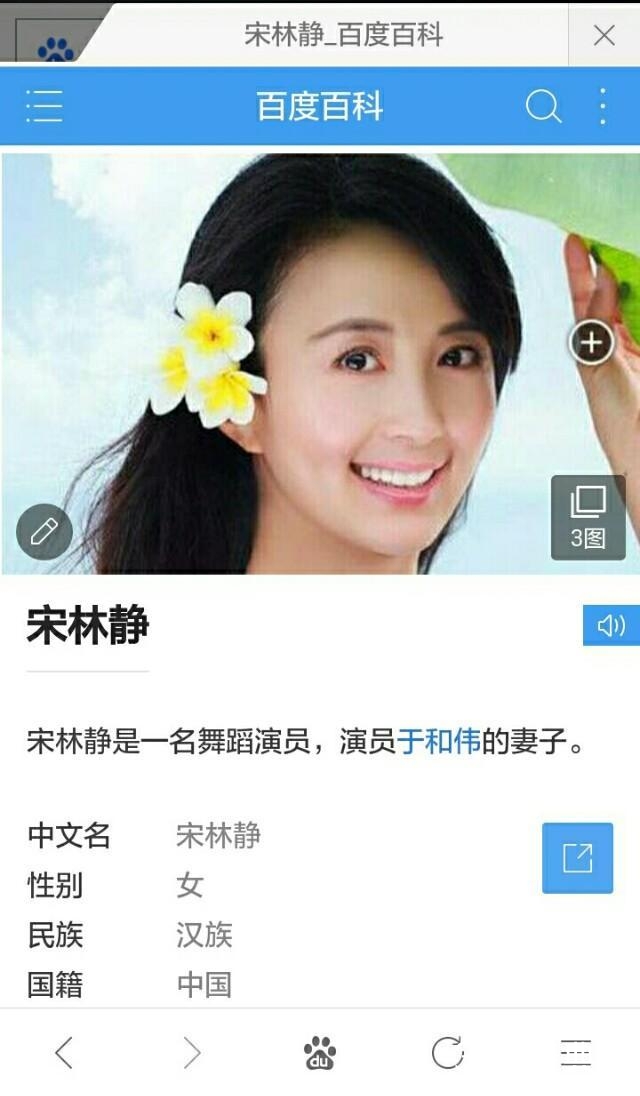Go forward to the next page
Viewport: 640px width, 1096px height.
coord(192,1052)
